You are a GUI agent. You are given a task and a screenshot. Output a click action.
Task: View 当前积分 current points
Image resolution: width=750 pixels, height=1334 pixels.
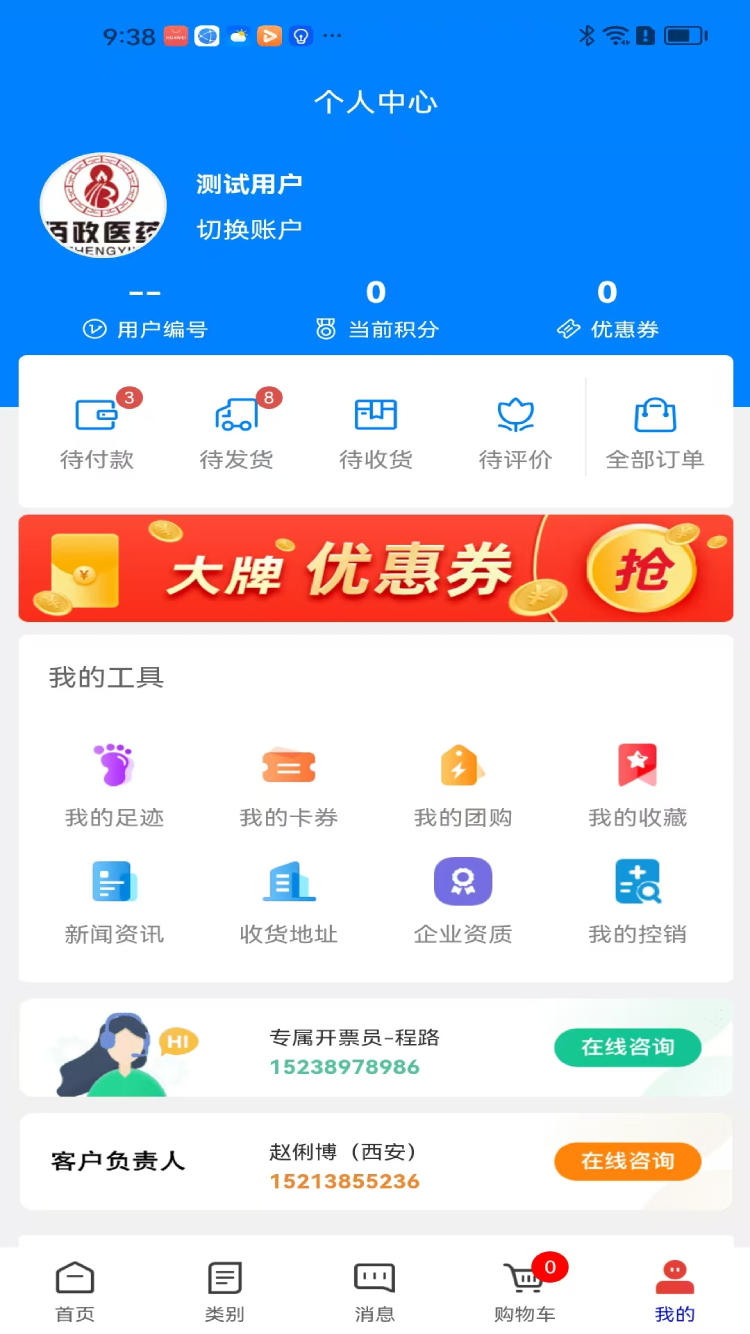[375, 305]
